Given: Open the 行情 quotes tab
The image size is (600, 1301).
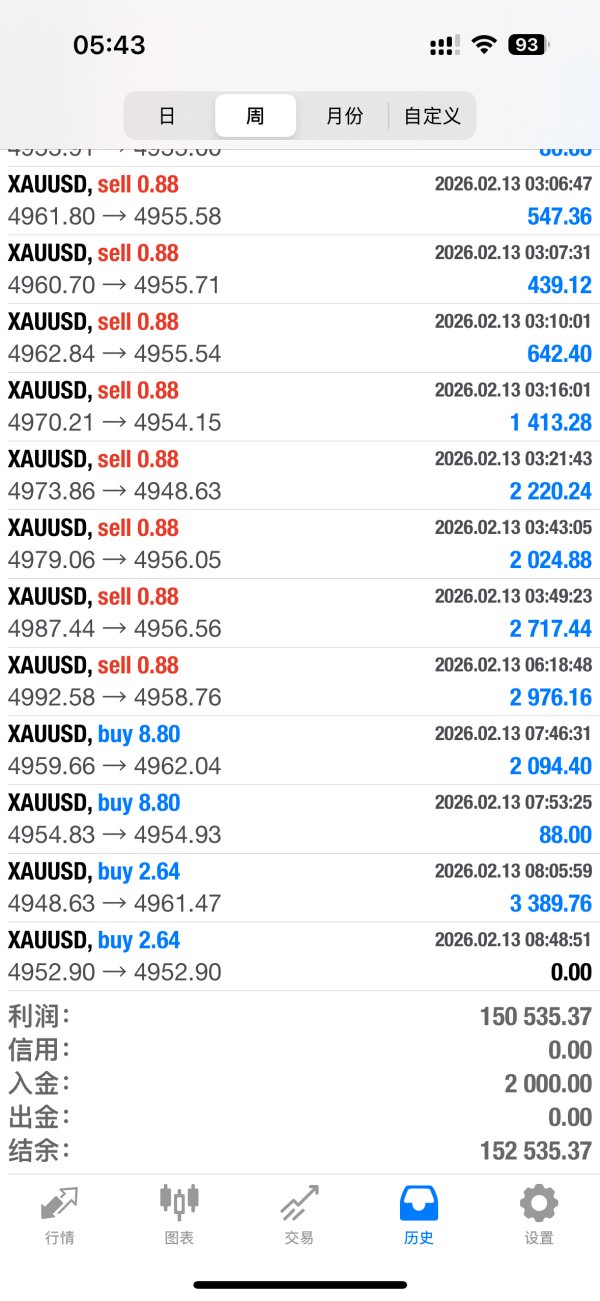Looking at the screenshot, I should [x=60, y=1214].
